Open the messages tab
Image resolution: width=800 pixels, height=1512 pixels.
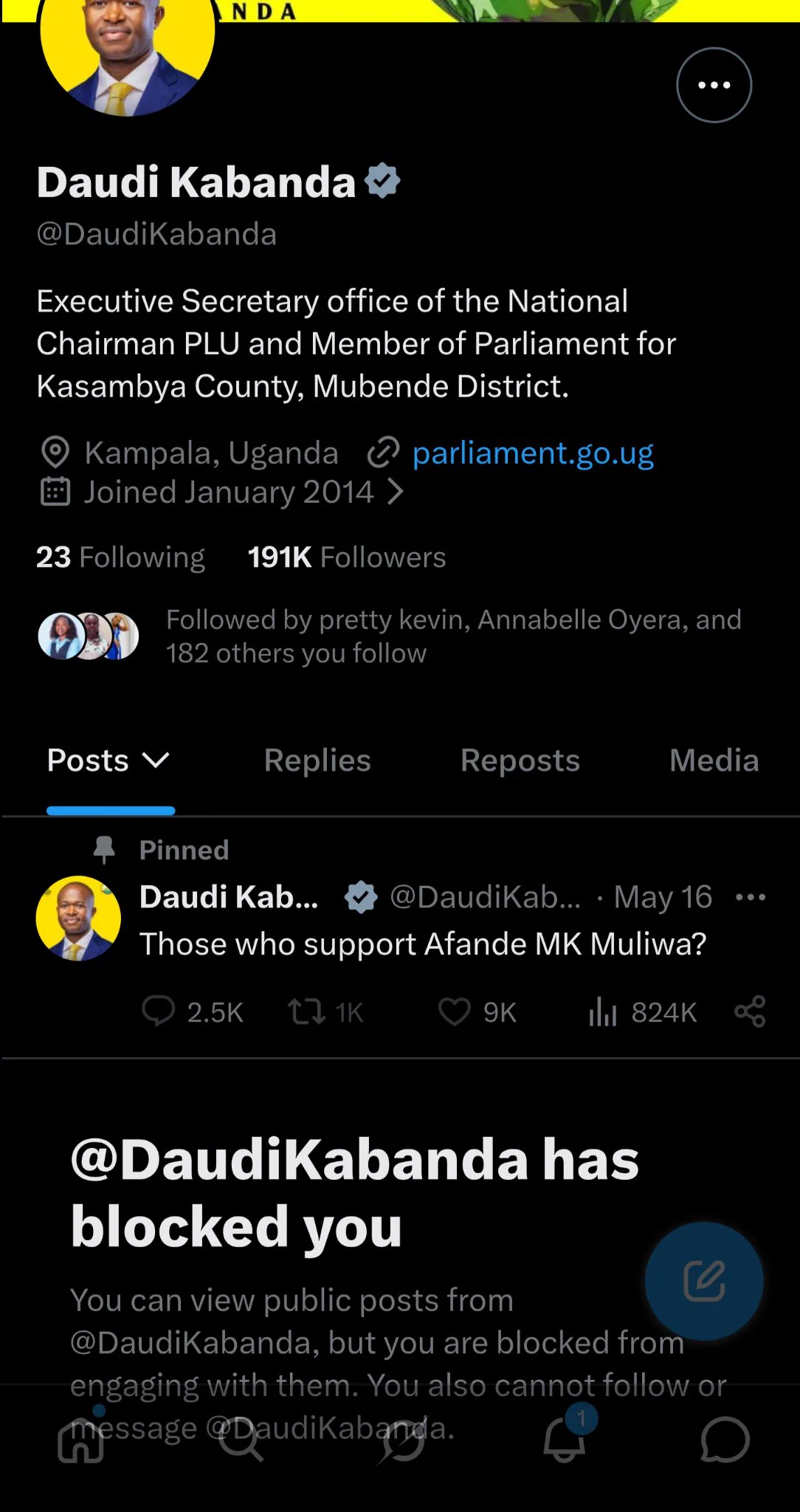pos(725,1440)
